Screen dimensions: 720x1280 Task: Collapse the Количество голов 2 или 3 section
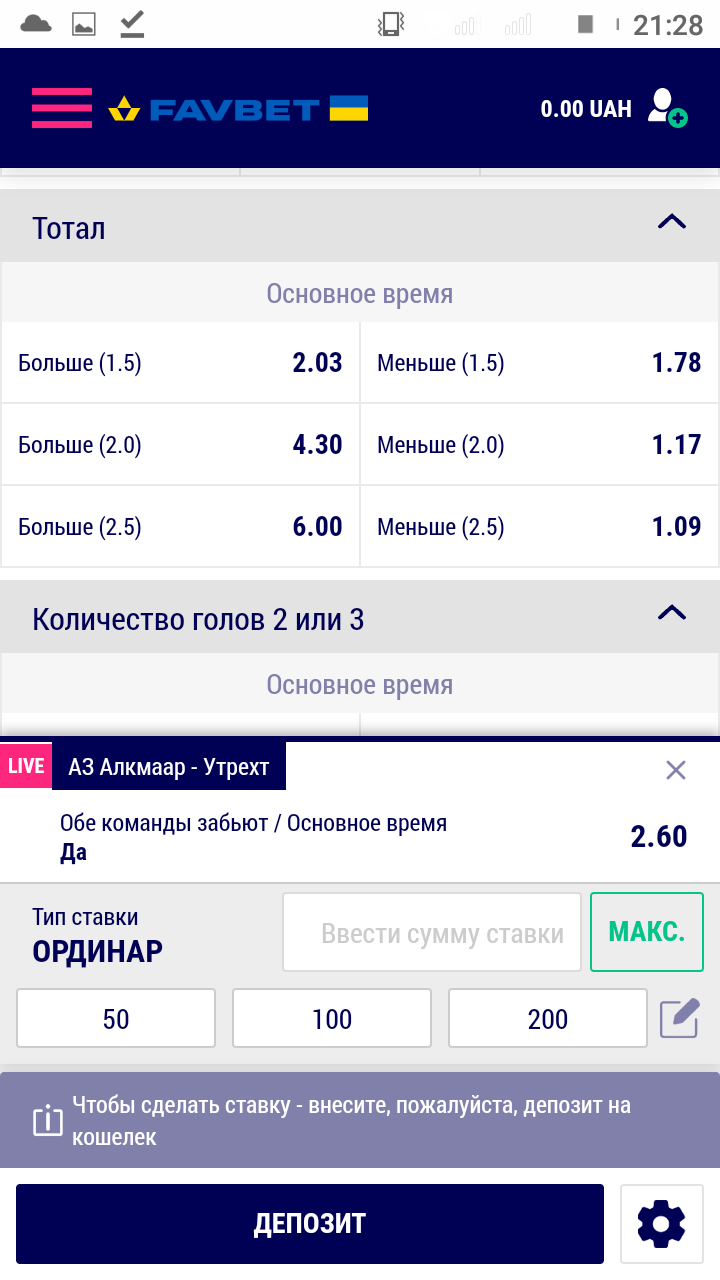[670, 612]
